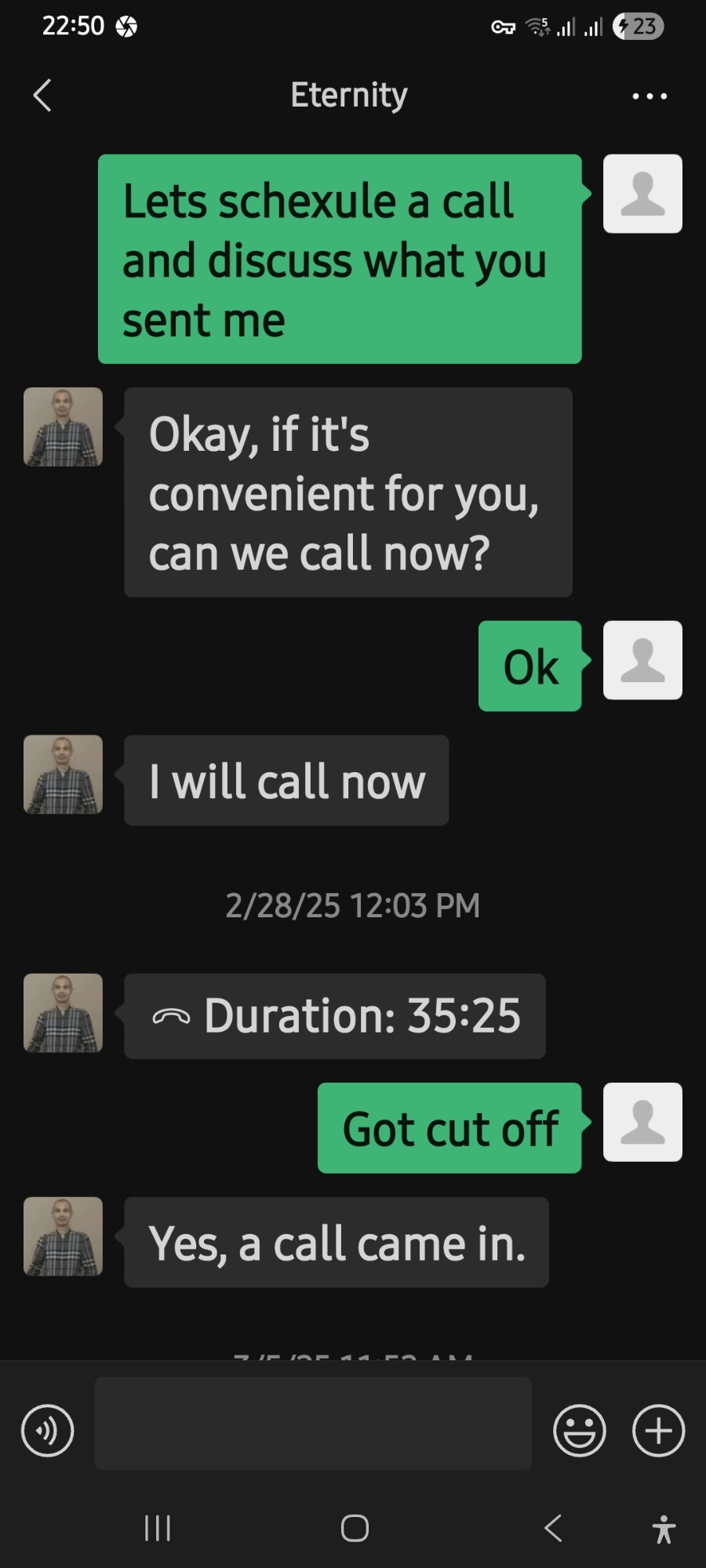Open your own avatar beside "Got cut off"
706x1568 pixels.
click(642, 1122)
